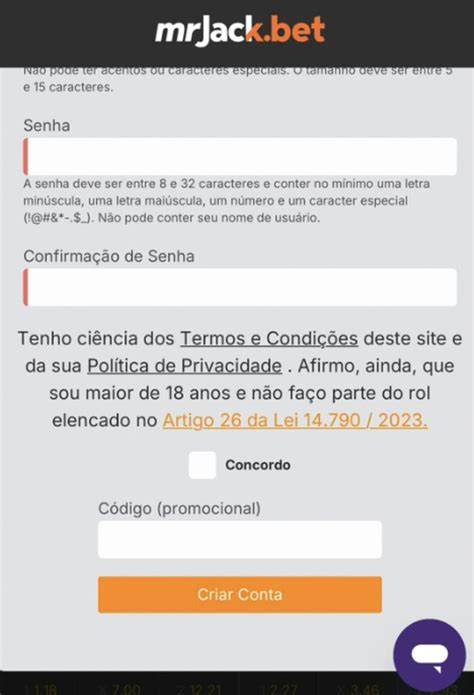Open the purple chat support bubble
The image size is (474, 695).
pyautogui.click(x=429, y=655)
